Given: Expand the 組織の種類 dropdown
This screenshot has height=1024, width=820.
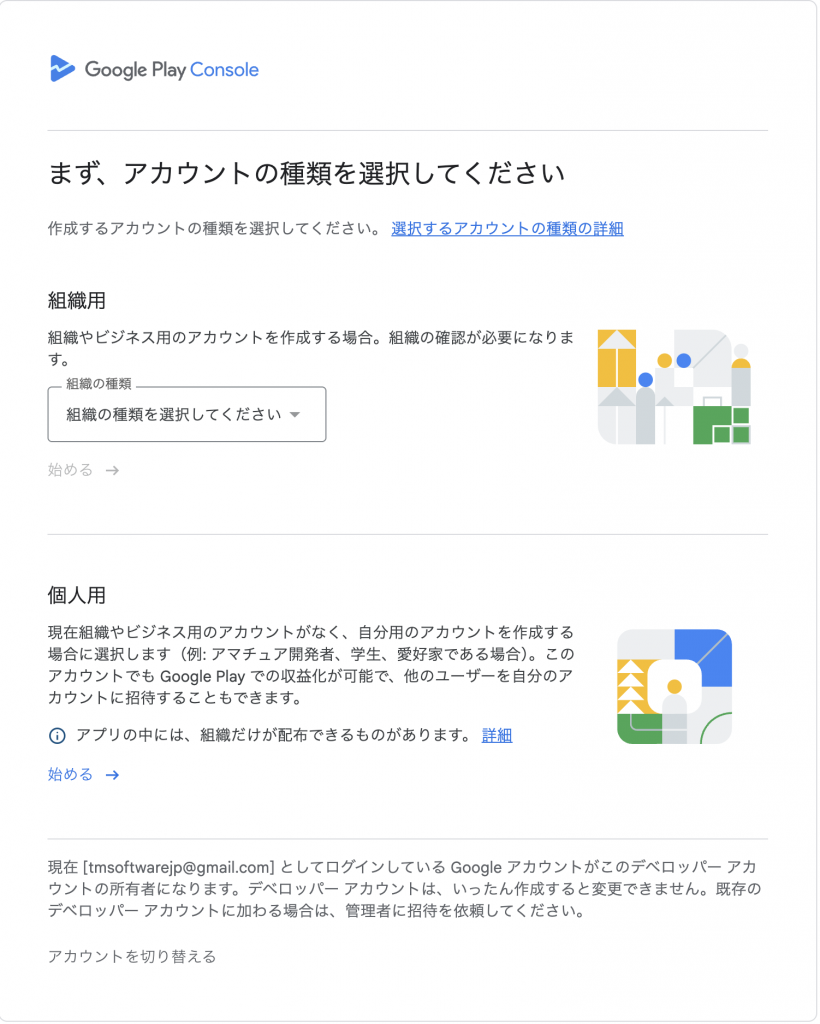Looking at the screenshot, I should 187,415.
